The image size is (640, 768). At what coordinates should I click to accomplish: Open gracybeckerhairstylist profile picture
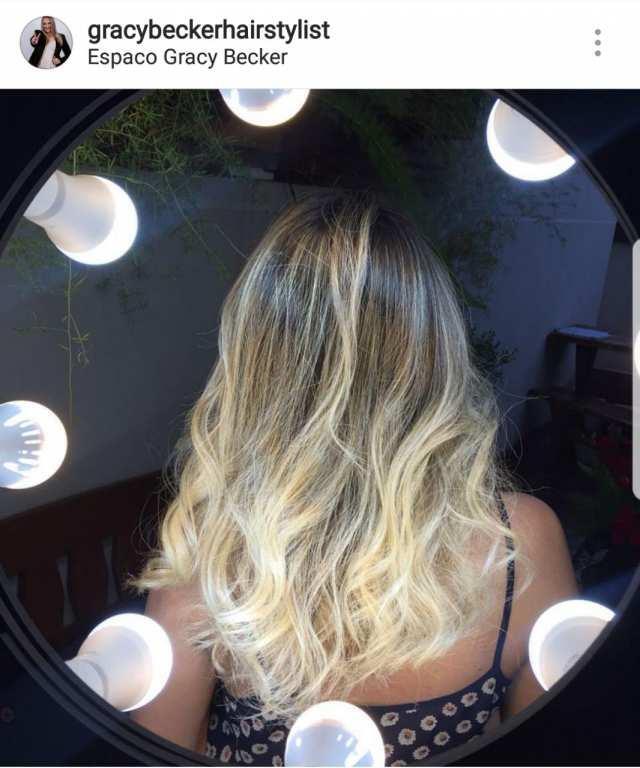[46, 42]
